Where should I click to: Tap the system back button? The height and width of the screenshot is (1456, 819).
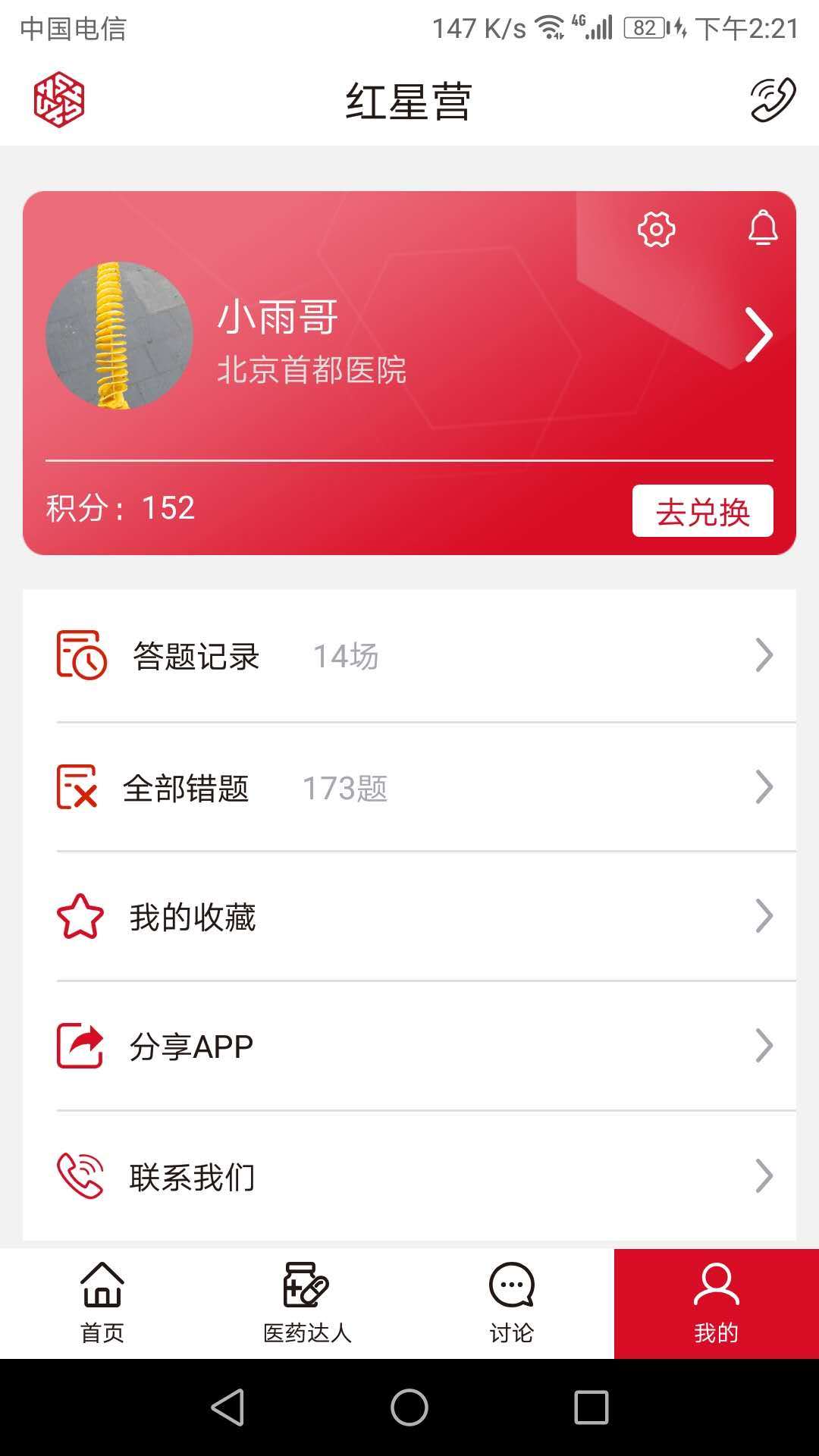tap(227, 1407)
